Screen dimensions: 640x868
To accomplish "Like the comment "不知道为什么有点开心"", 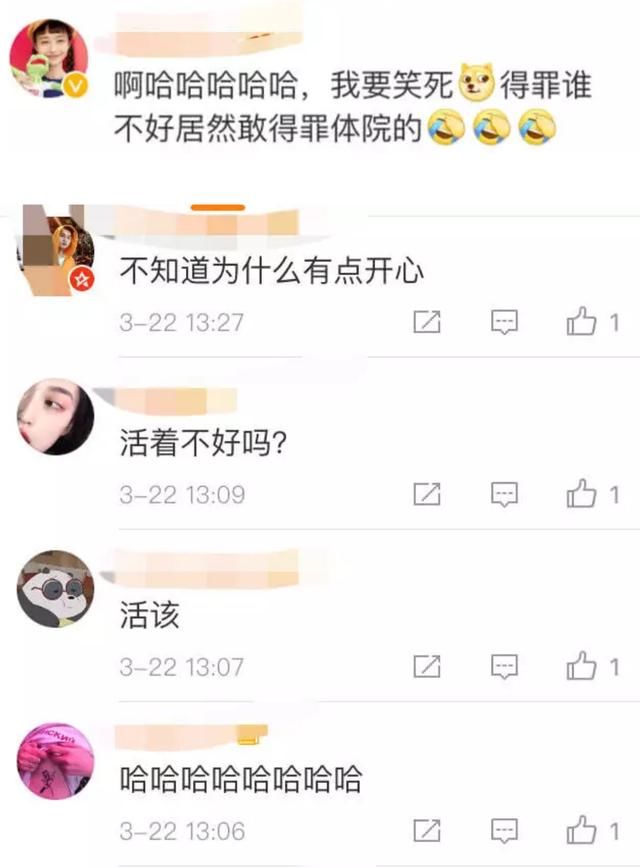I will [x=582, y=322].
